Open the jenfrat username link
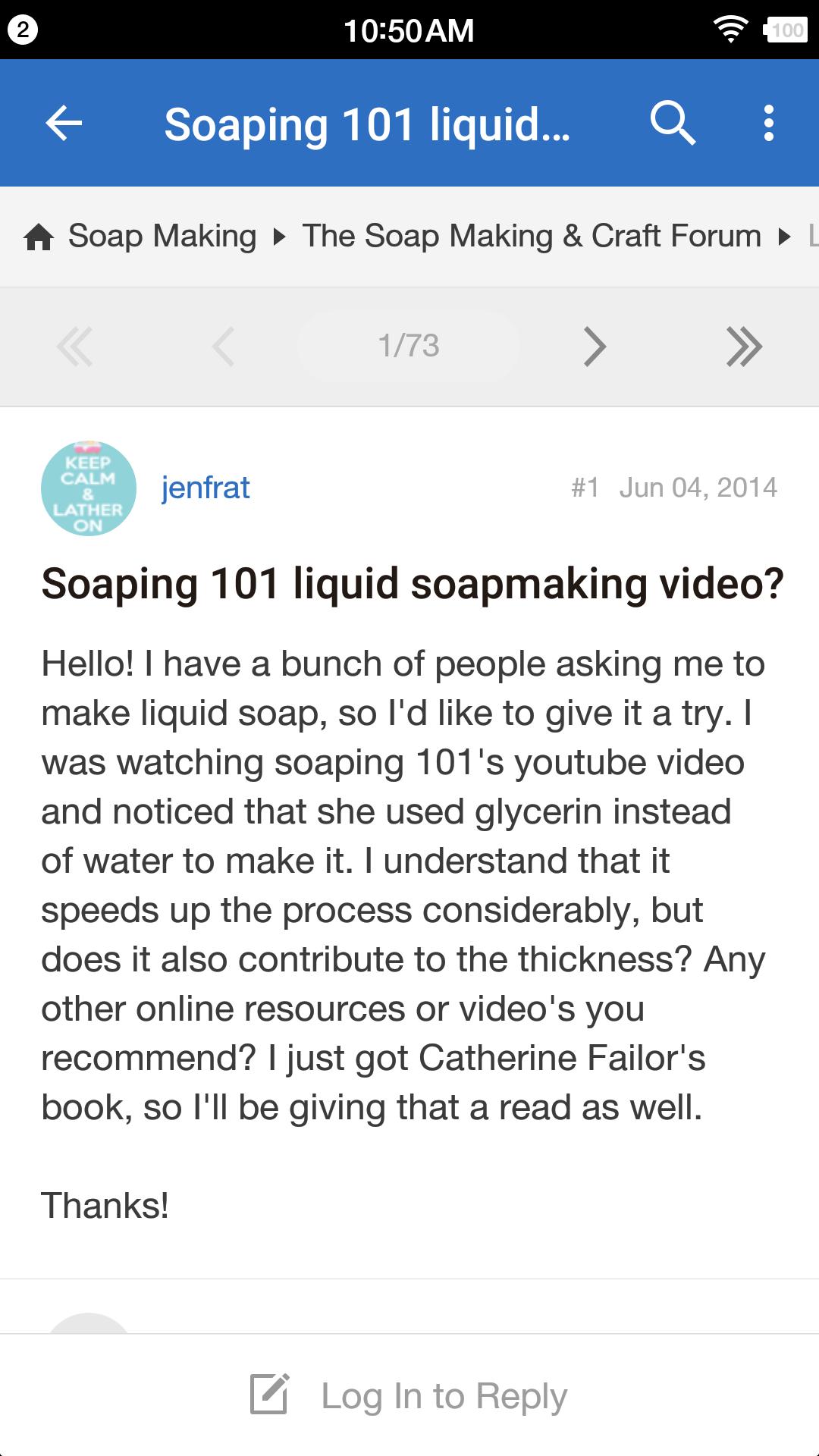Image resolution: width=819 pixels, height=1456 pixels. (x=206, y=488)
